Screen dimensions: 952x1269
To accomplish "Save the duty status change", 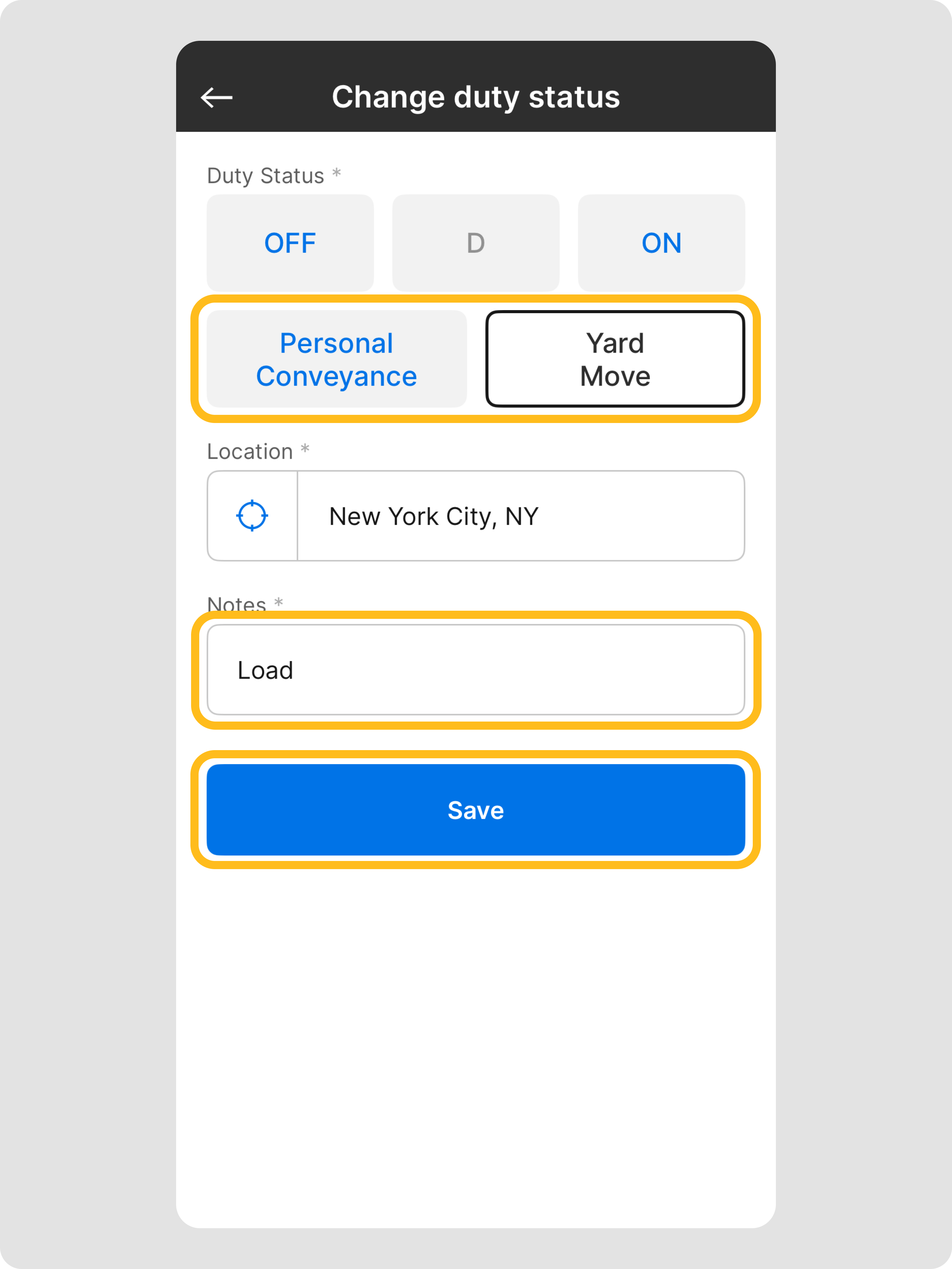I will tap(475, 810).
